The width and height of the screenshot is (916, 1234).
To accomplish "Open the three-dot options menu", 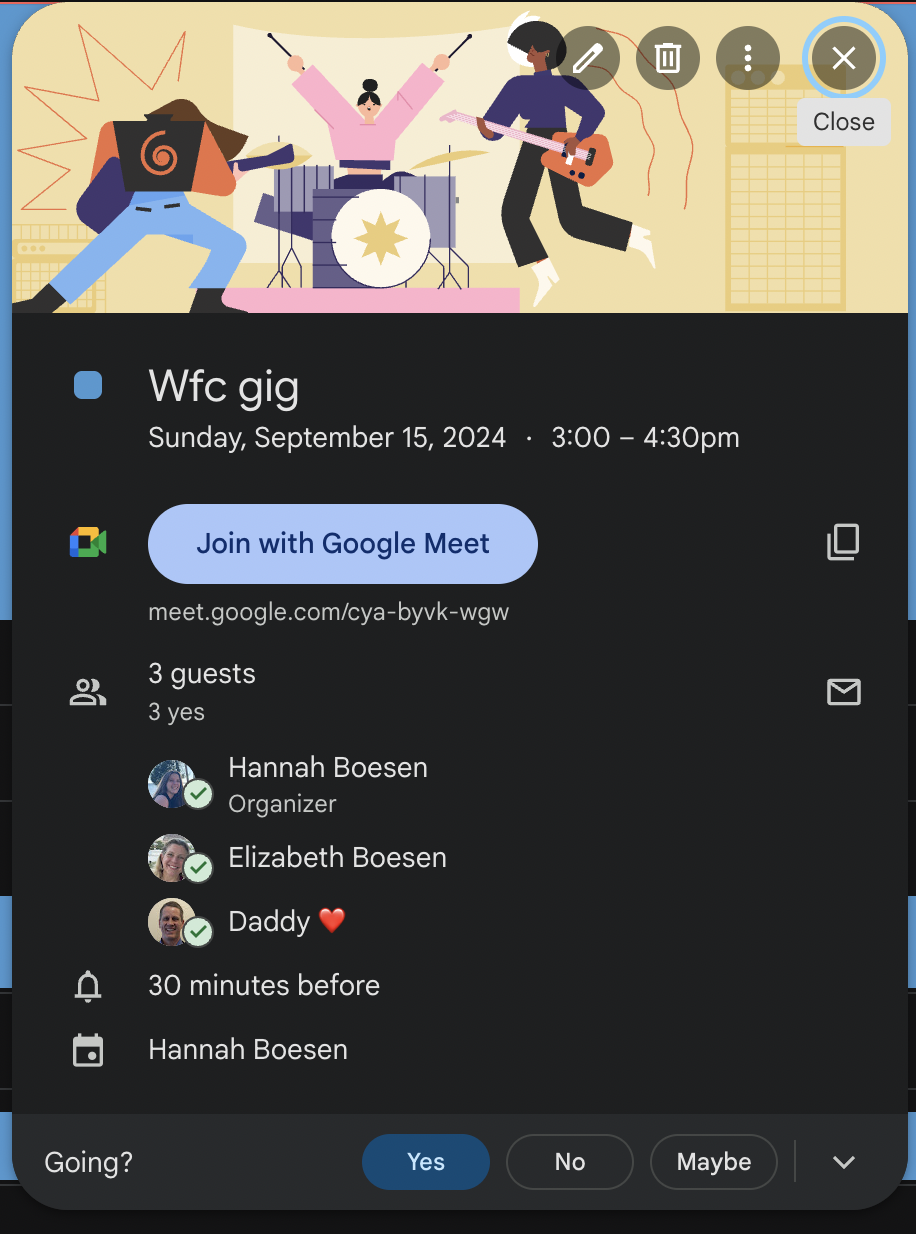I will [x=748, y=58].
